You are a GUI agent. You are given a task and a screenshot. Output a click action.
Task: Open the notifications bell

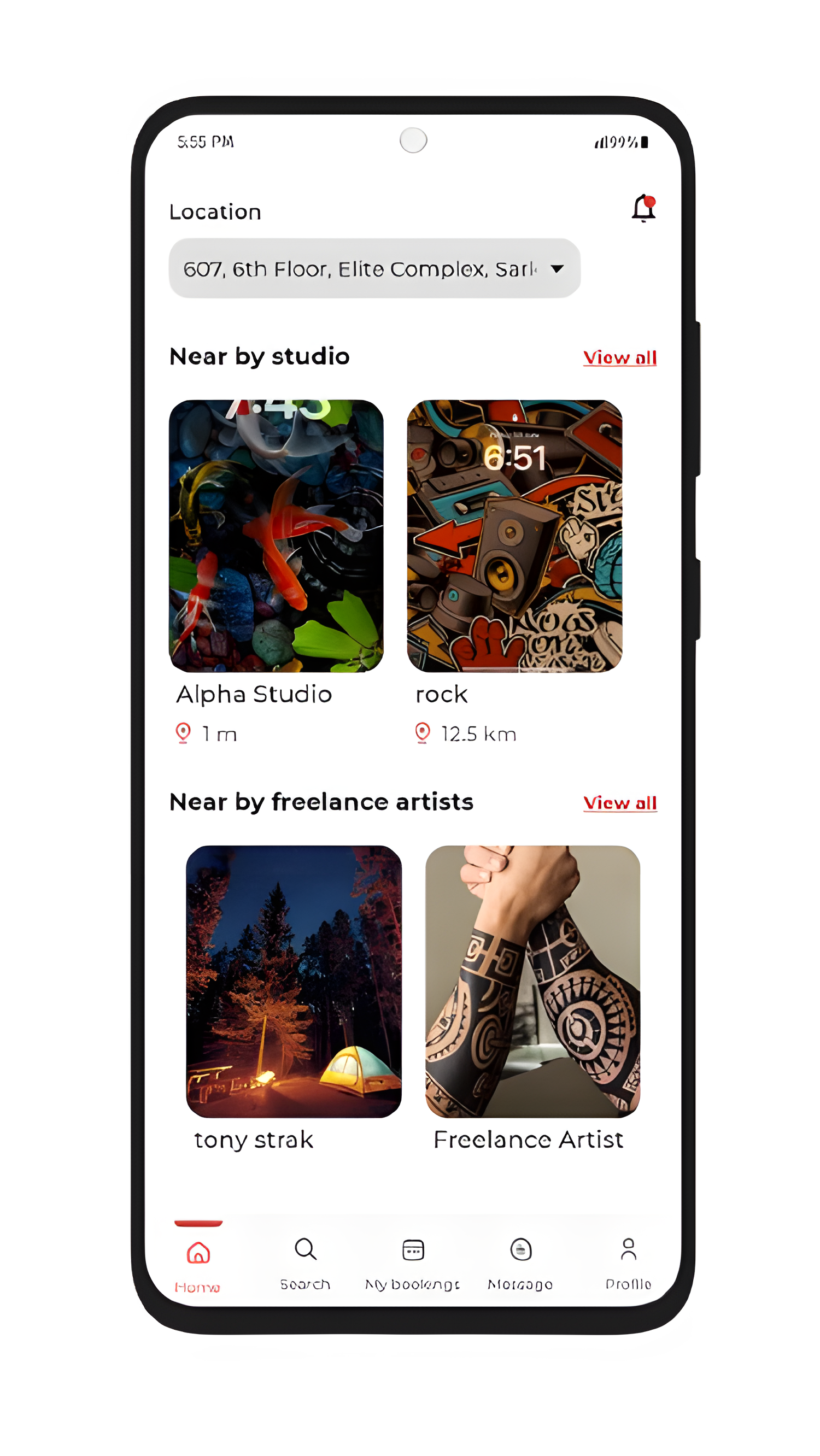click(643, 208)
